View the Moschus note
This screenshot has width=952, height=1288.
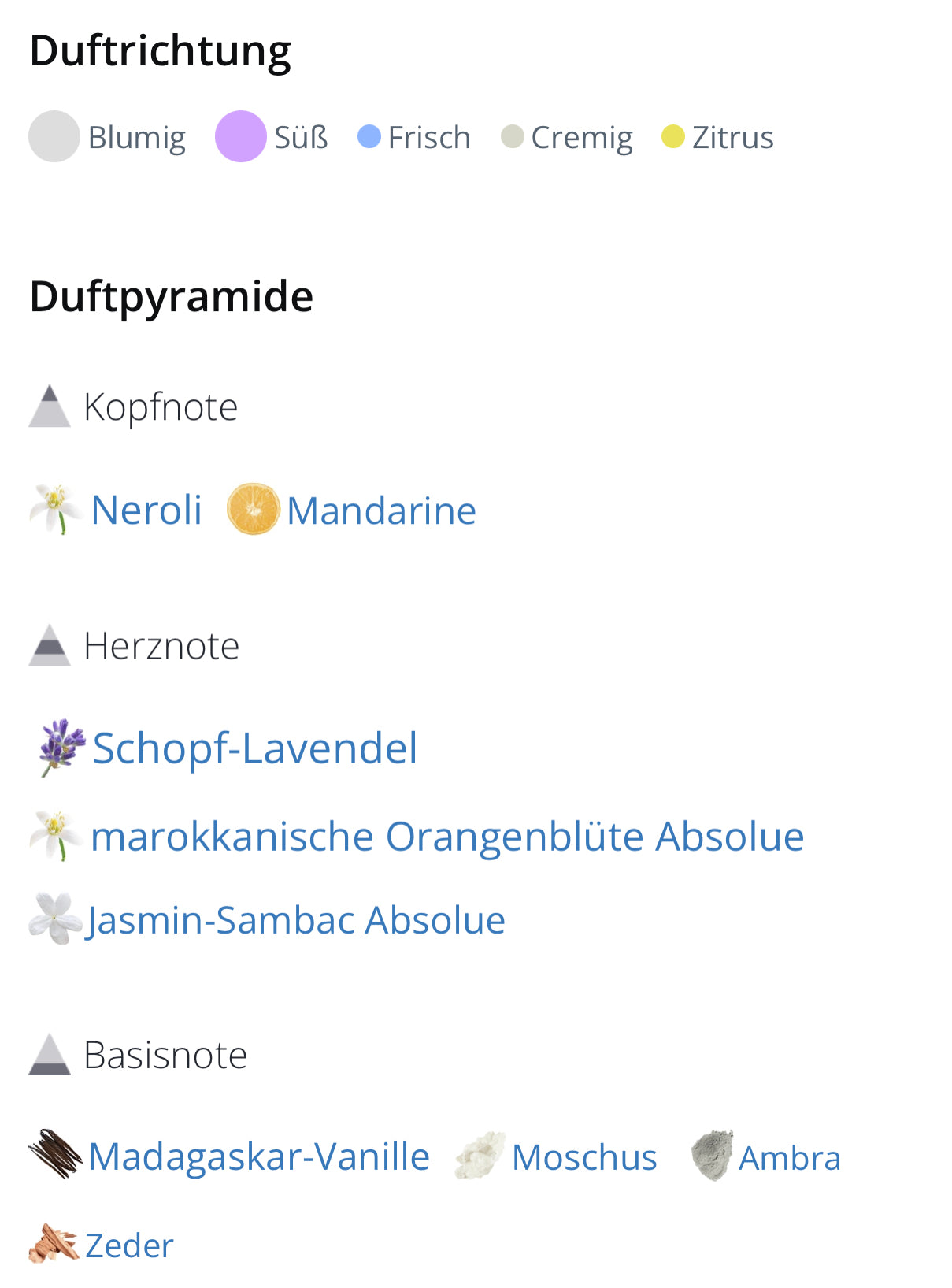point(583,1158)
